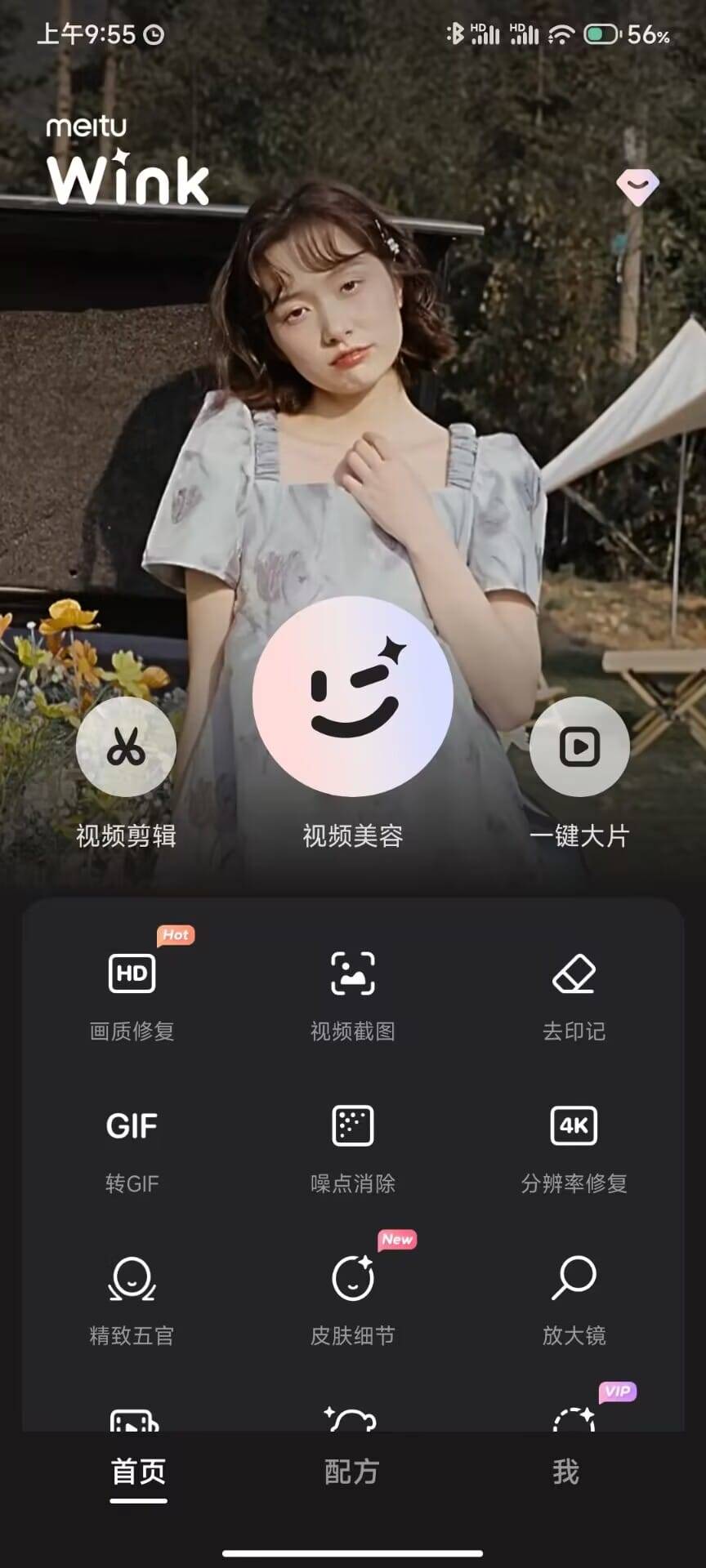
Task: Start 视频美容 video beauty
Action: coord(353,696)
